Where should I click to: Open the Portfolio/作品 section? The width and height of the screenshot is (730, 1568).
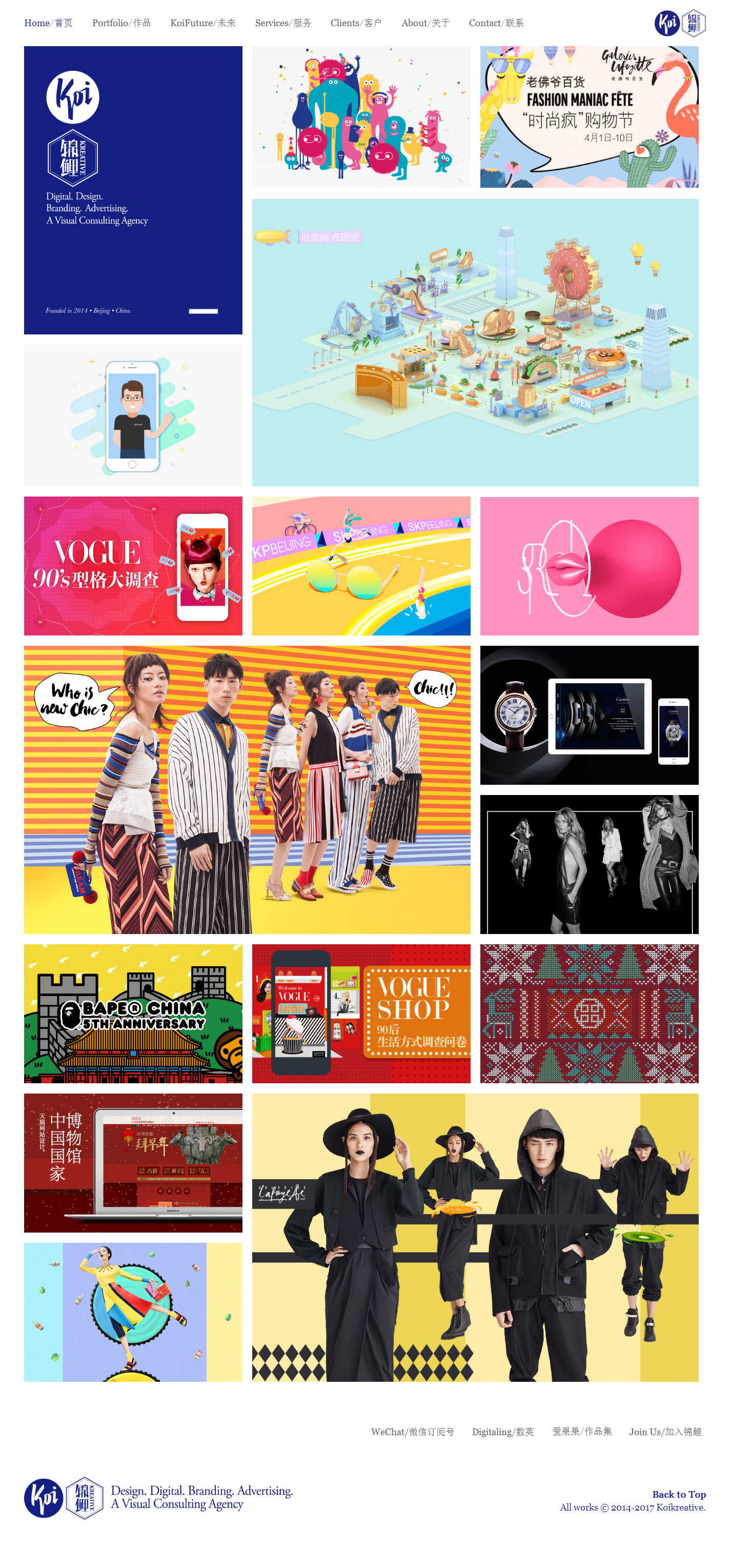click(121, 23)
